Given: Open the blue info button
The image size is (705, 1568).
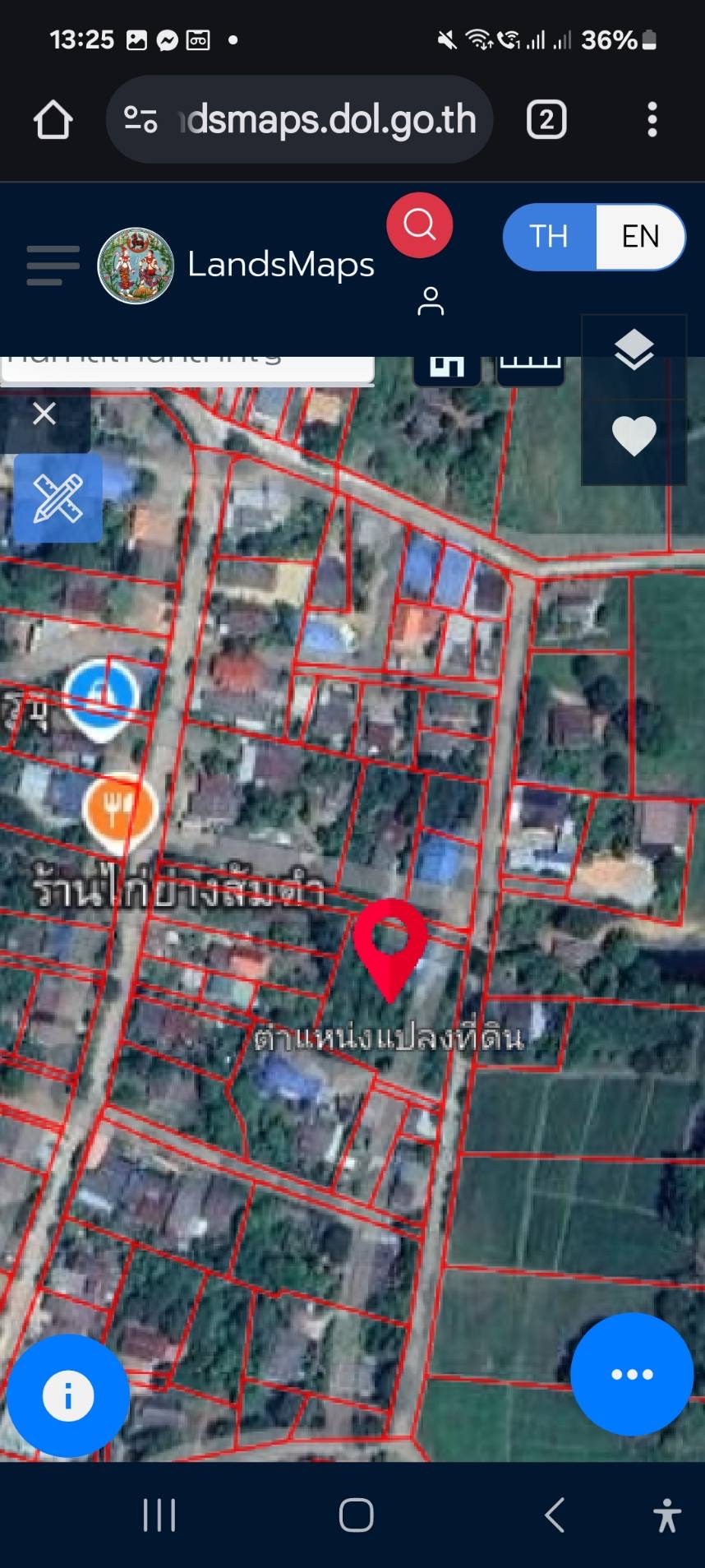Looking at the screenshot, I should [x=68, y=1395].
